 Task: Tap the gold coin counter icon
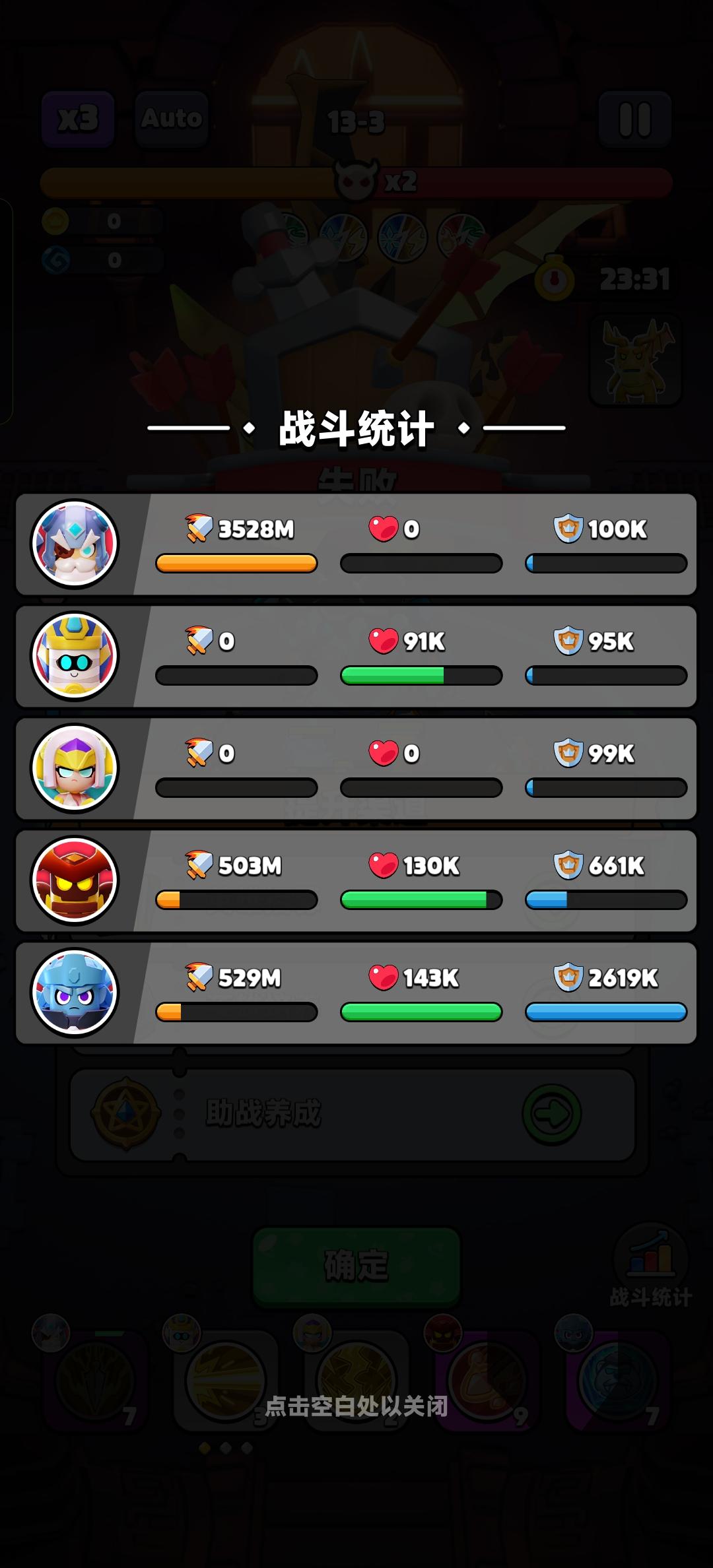point(54,220)
